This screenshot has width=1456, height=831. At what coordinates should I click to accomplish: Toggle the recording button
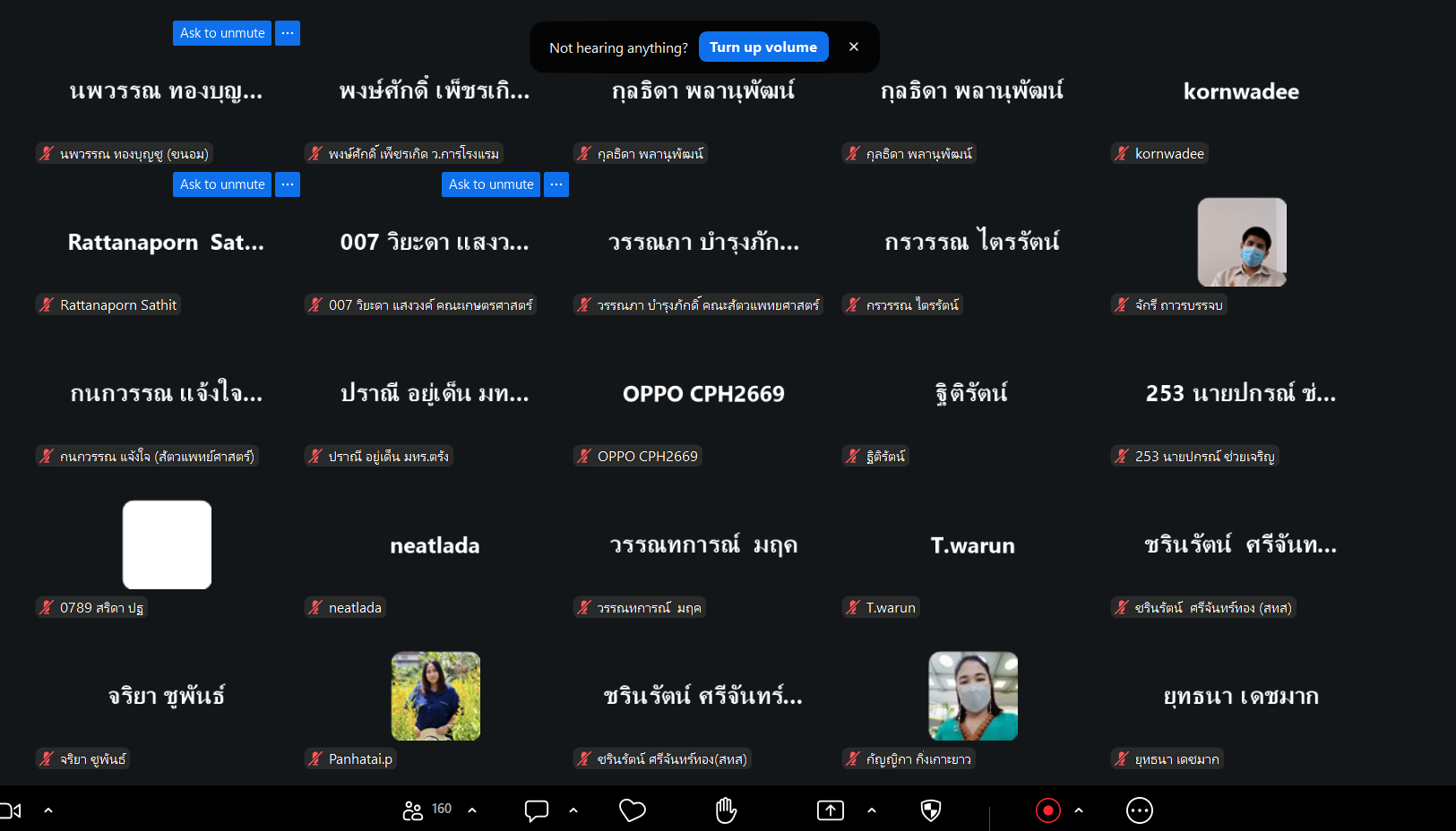pyautogui.click(x=1047, y=810)
